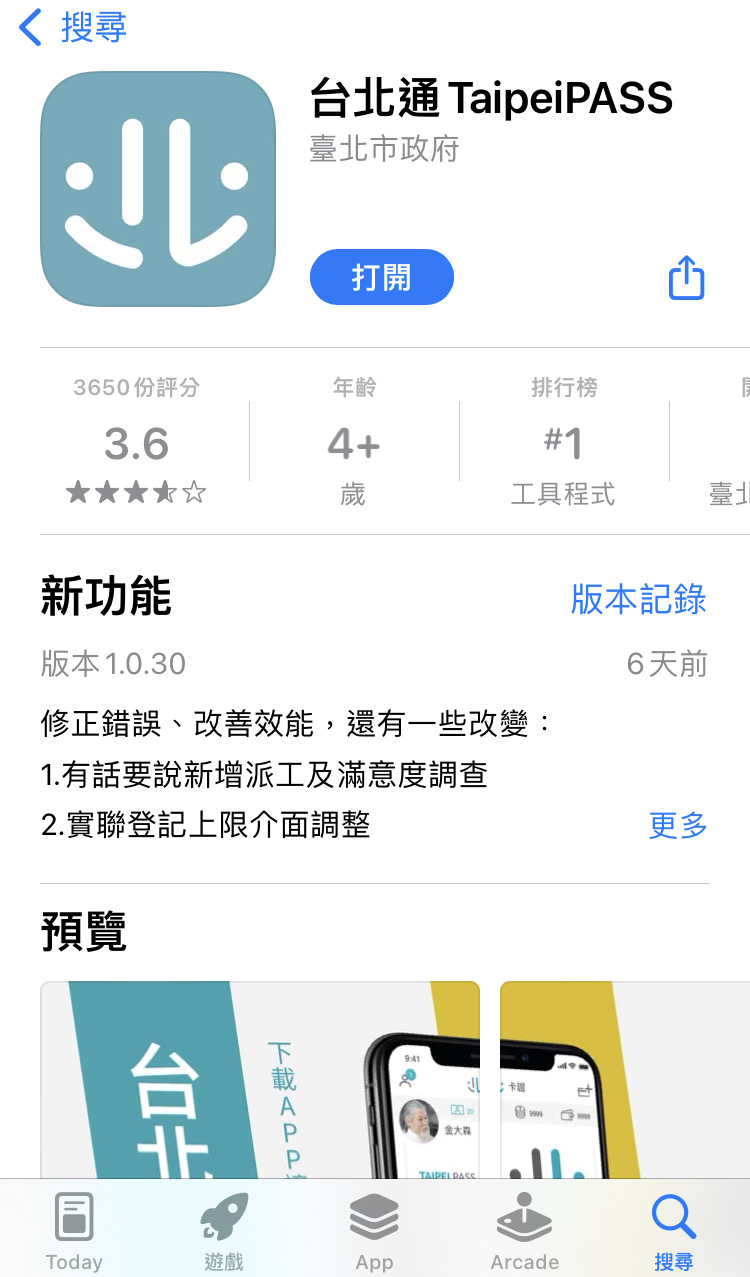750x1277 pixels.
Task: Tap the 打開 button to open TaipeiPASS
Action: tap(381, 277)
